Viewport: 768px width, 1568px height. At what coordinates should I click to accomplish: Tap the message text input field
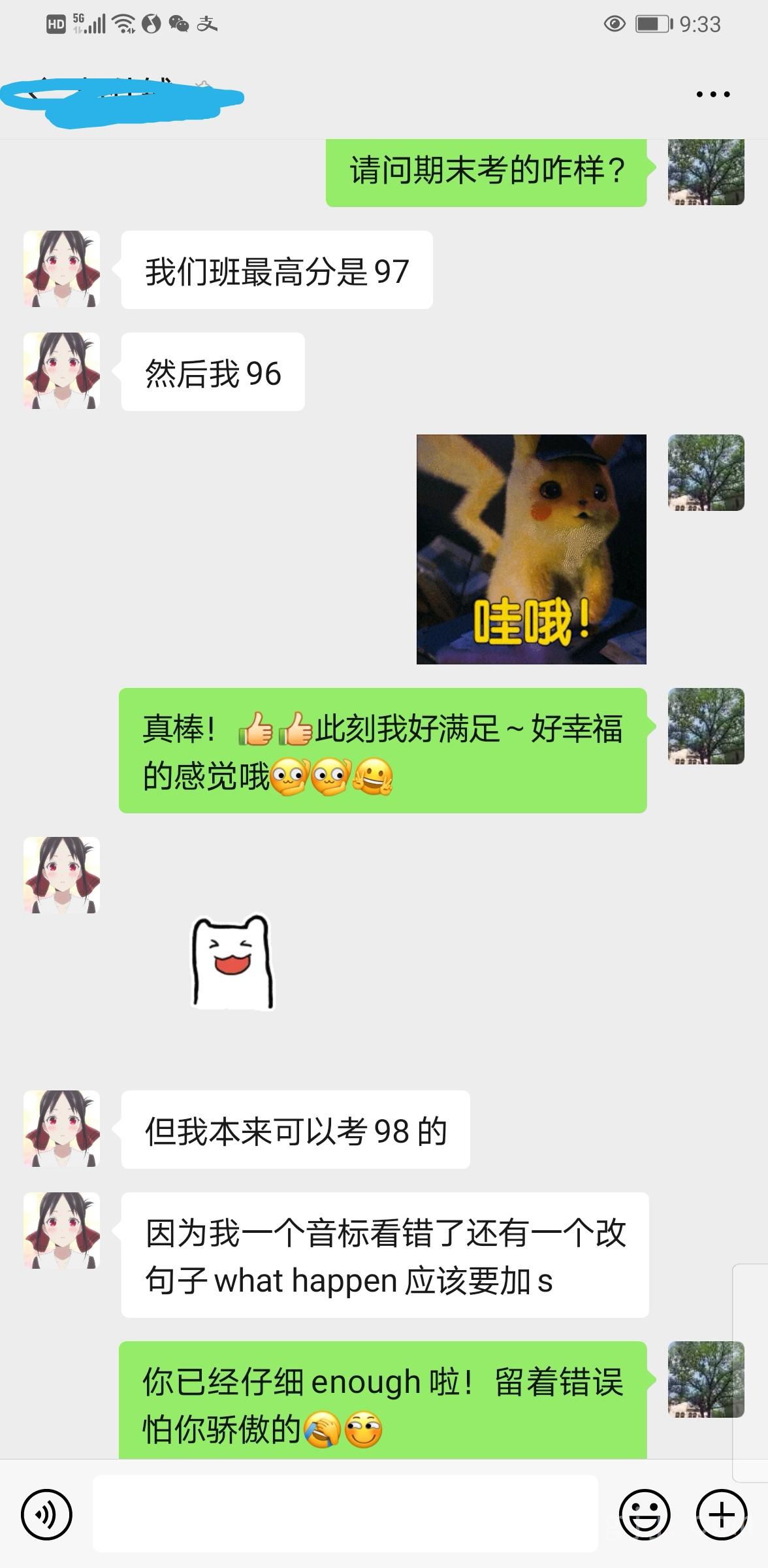pyautogui.click(x=345, y=1513)
